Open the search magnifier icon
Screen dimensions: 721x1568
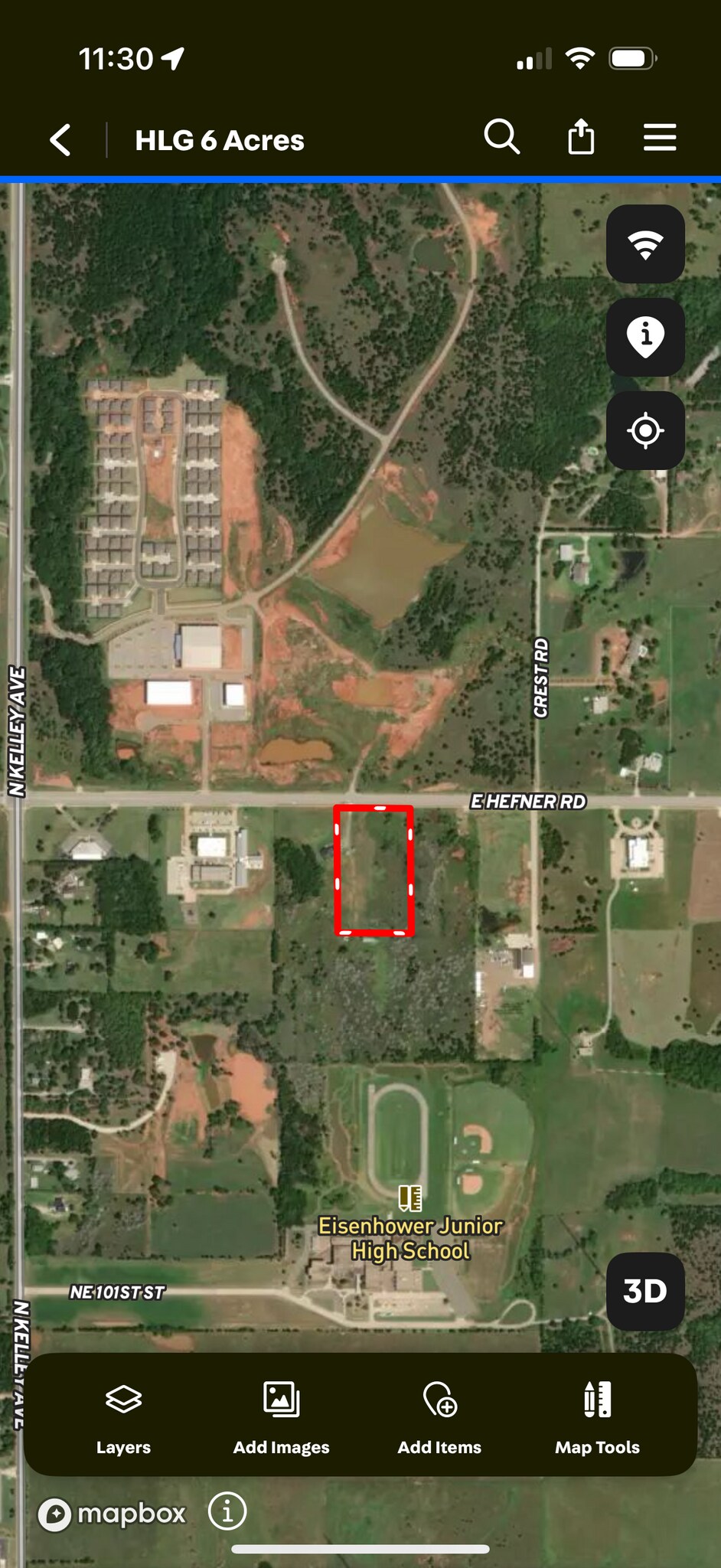coord(502,138)
